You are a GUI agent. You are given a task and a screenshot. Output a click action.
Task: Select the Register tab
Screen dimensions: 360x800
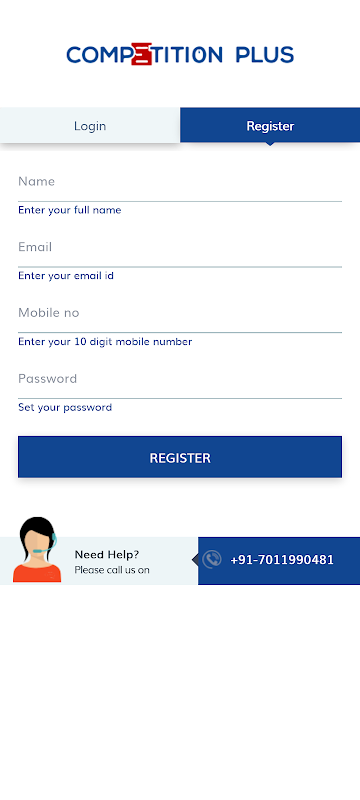(x=270, y=126)
